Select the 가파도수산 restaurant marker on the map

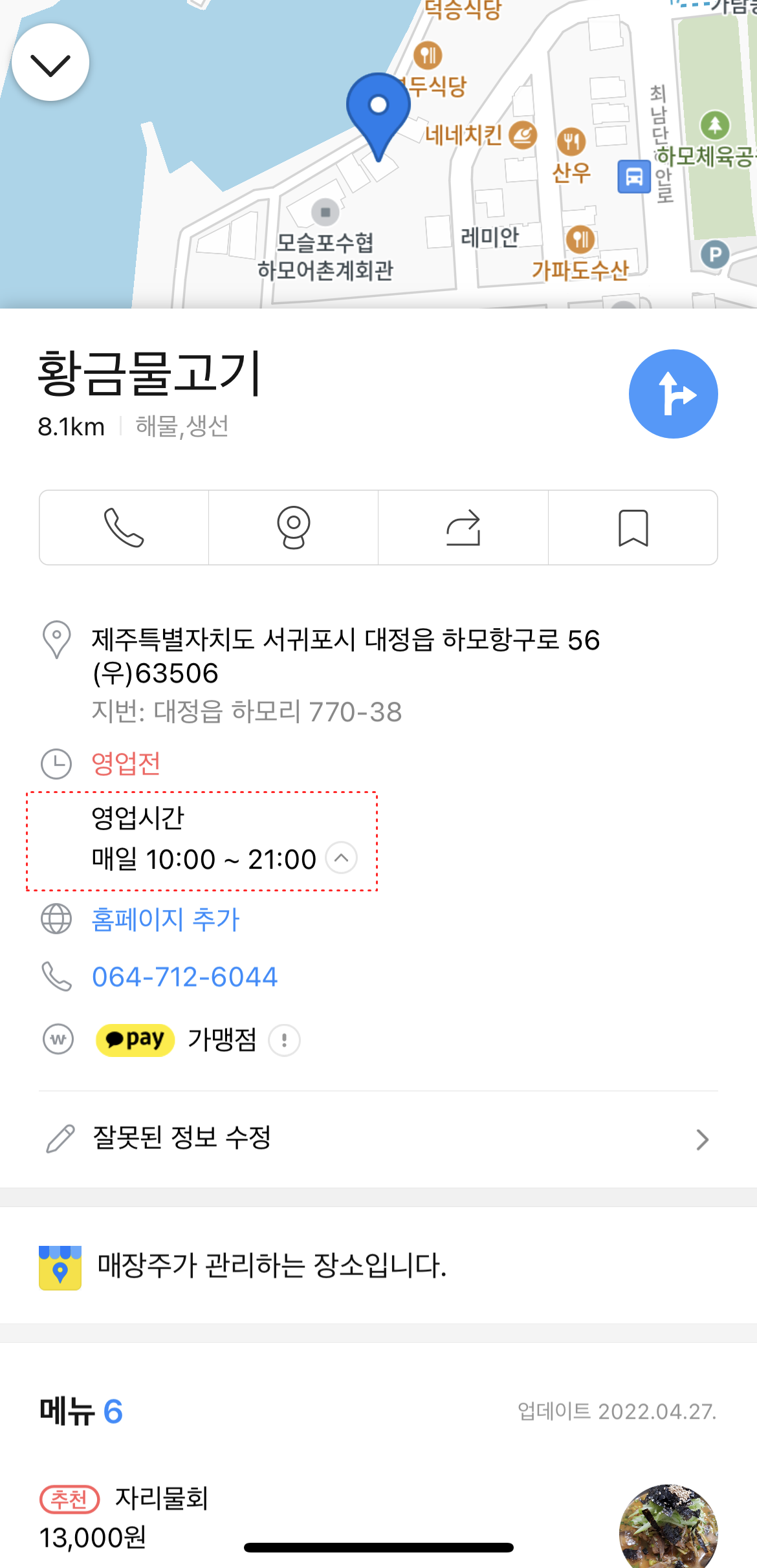point(580,240)
